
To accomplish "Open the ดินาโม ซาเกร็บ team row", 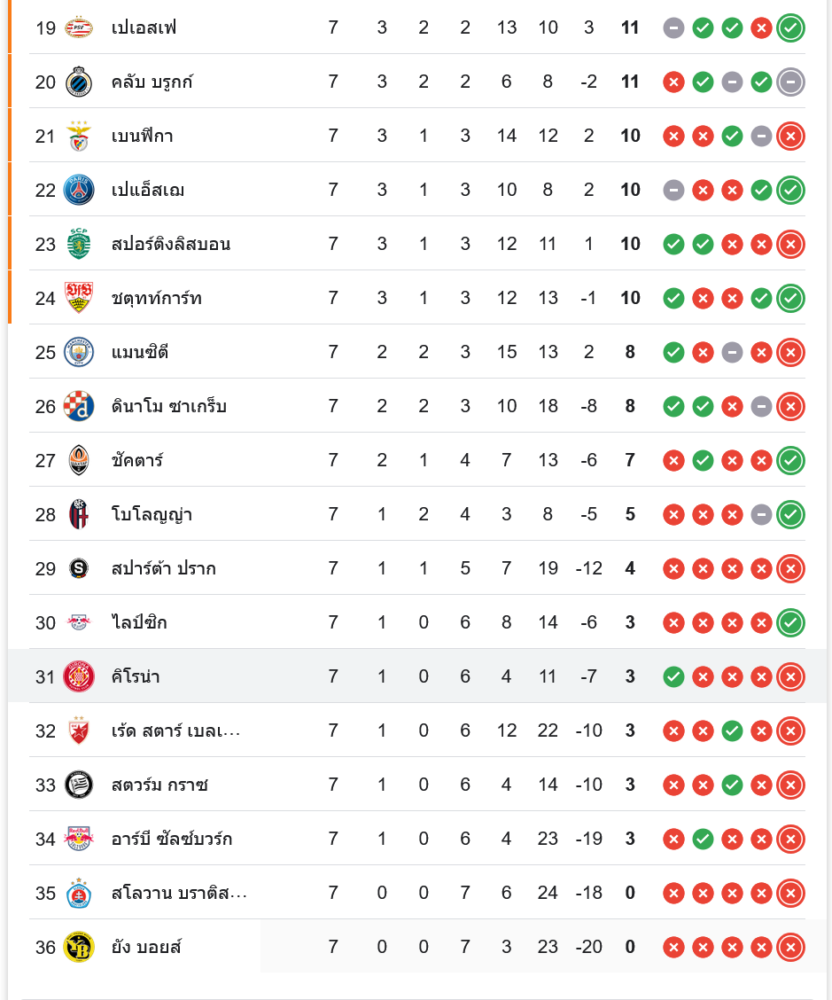I will [168, 406].
